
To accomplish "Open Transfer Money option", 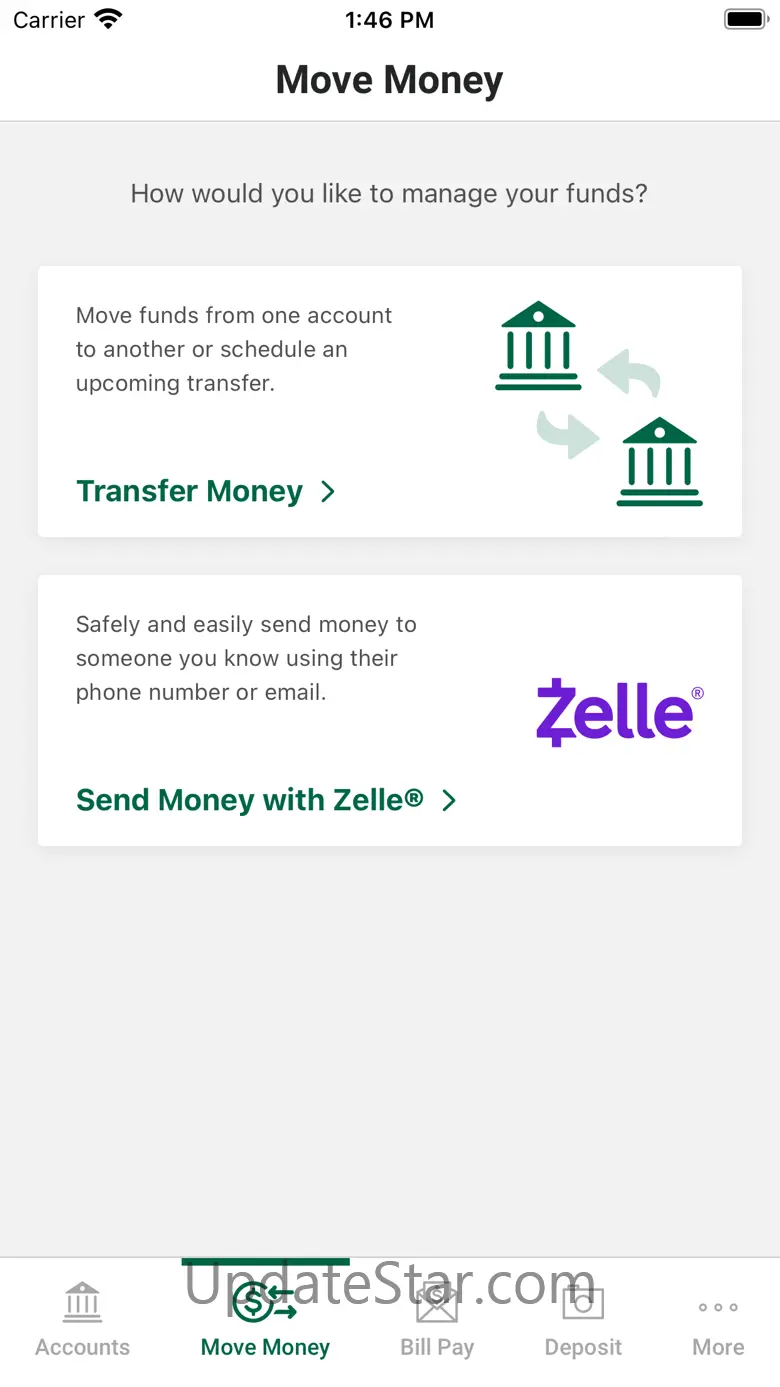I will point(205,491).
